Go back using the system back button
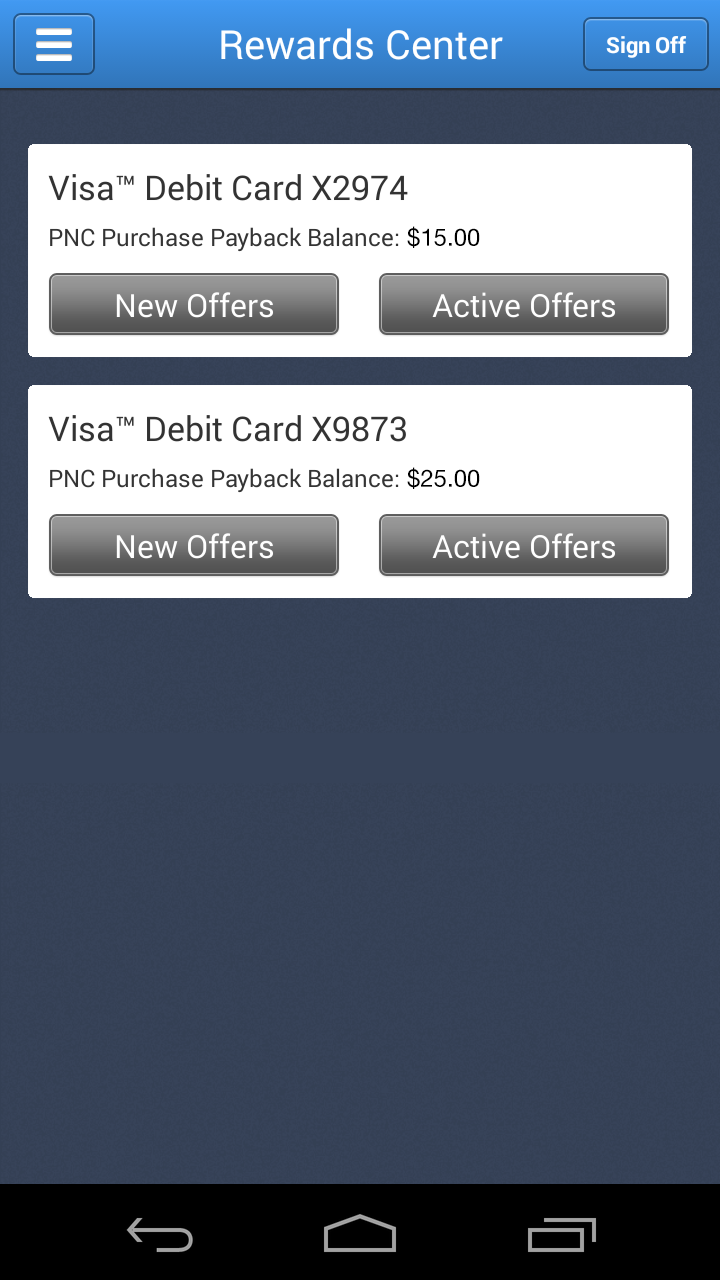This screenshot has width=720, height=1280. [x=160, y=1235]
